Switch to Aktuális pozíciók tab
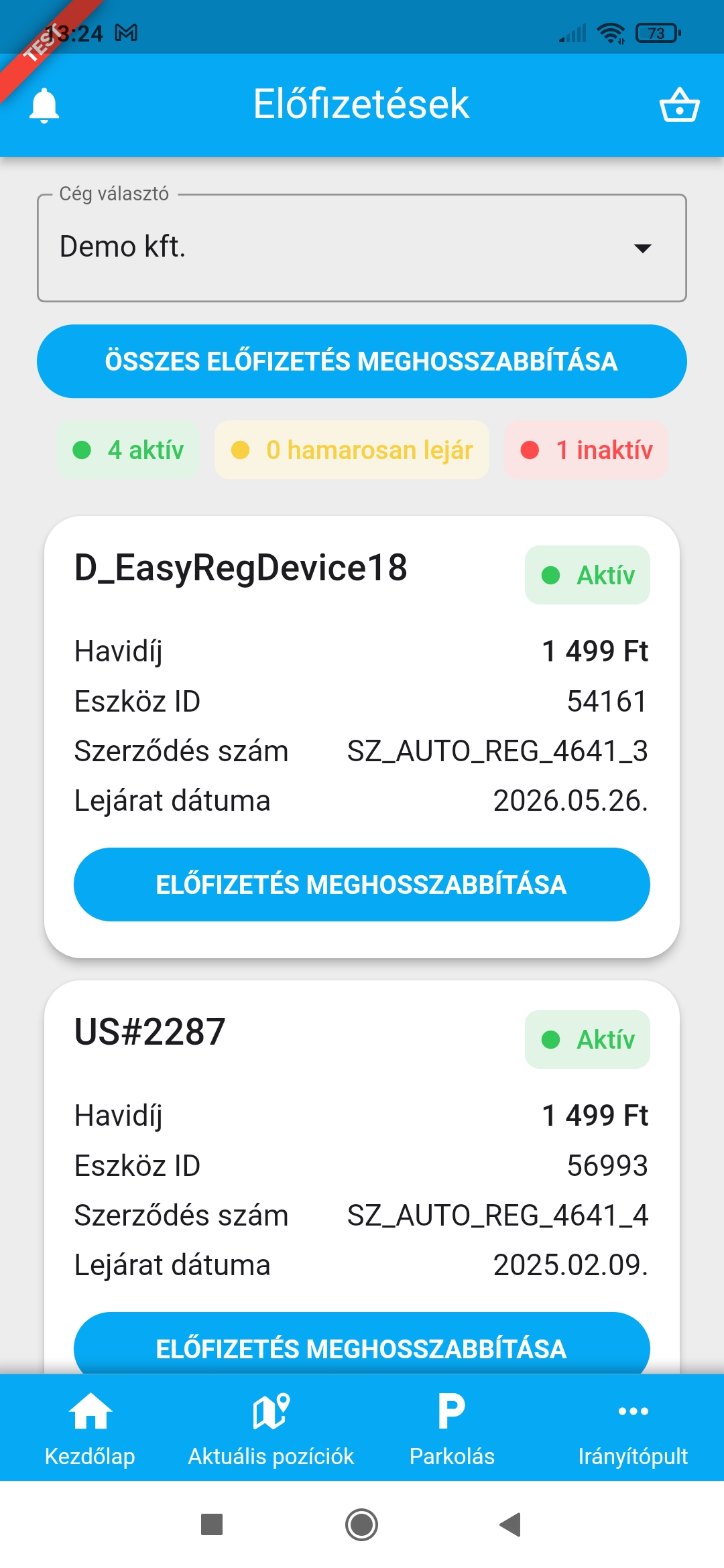 (x=271, y=1427)
